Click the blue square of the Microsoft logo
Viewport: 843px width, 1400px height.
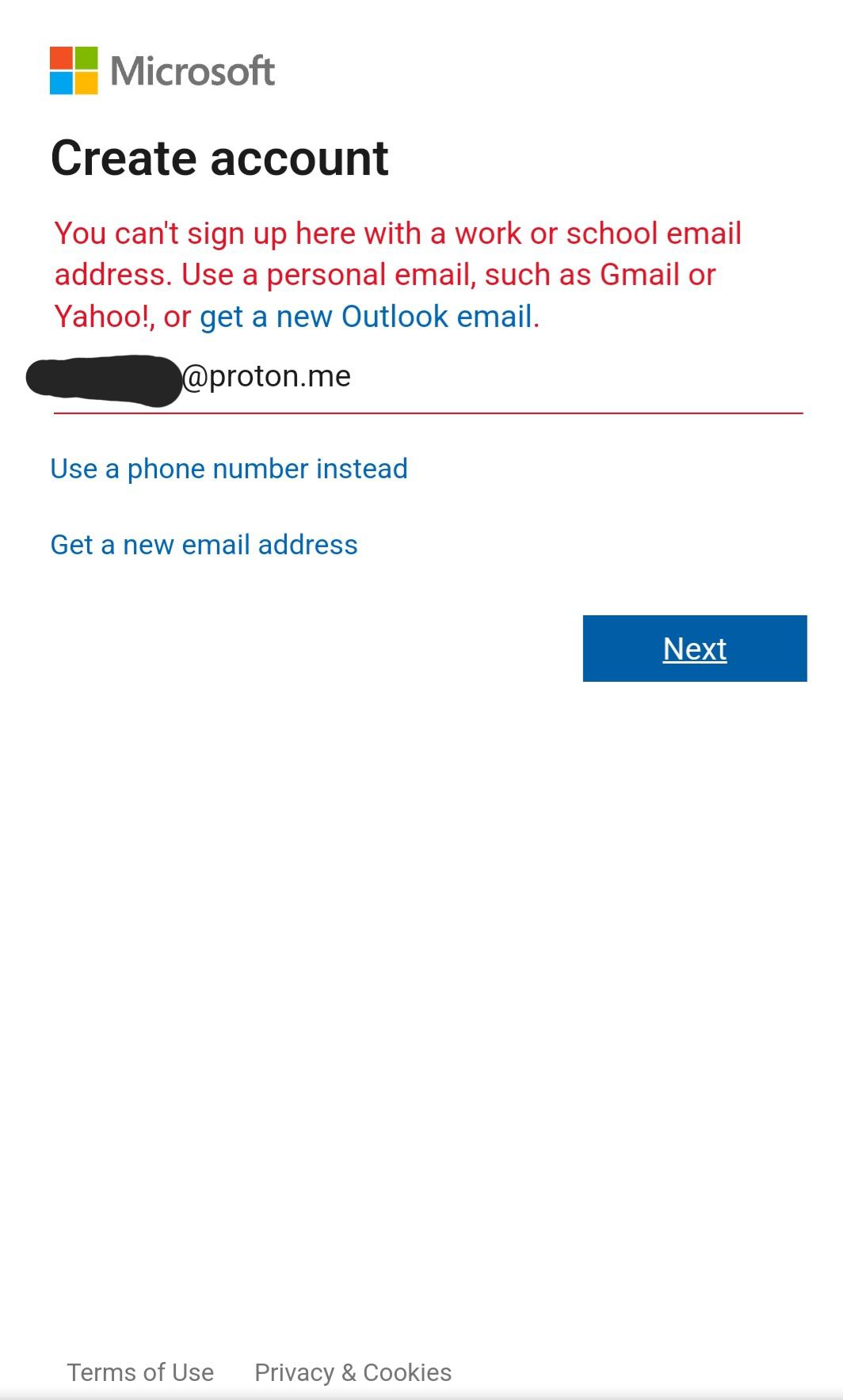pyautogui.click(x=62, y=82)
